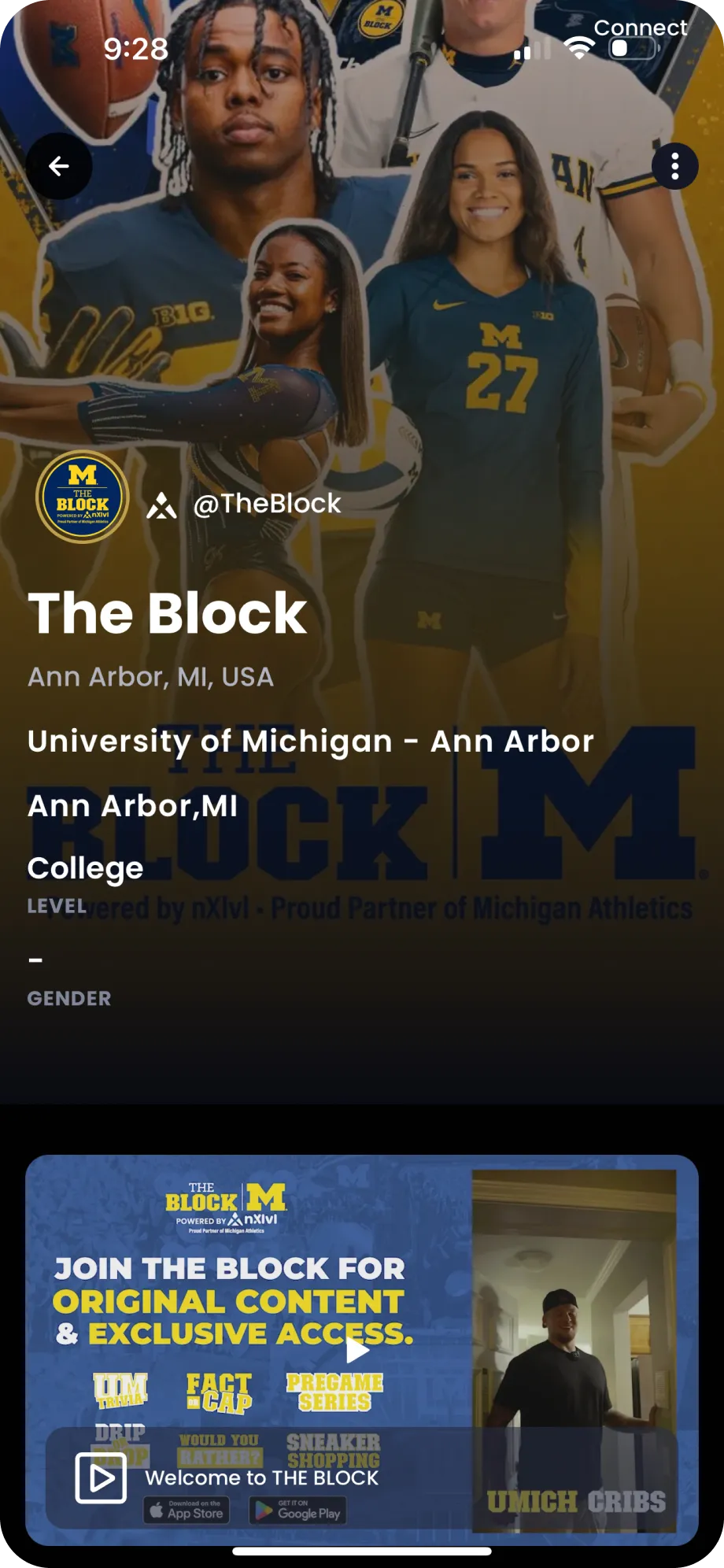
Task: Tap the Connect label at top right
Action: click(x=642, y=28)
